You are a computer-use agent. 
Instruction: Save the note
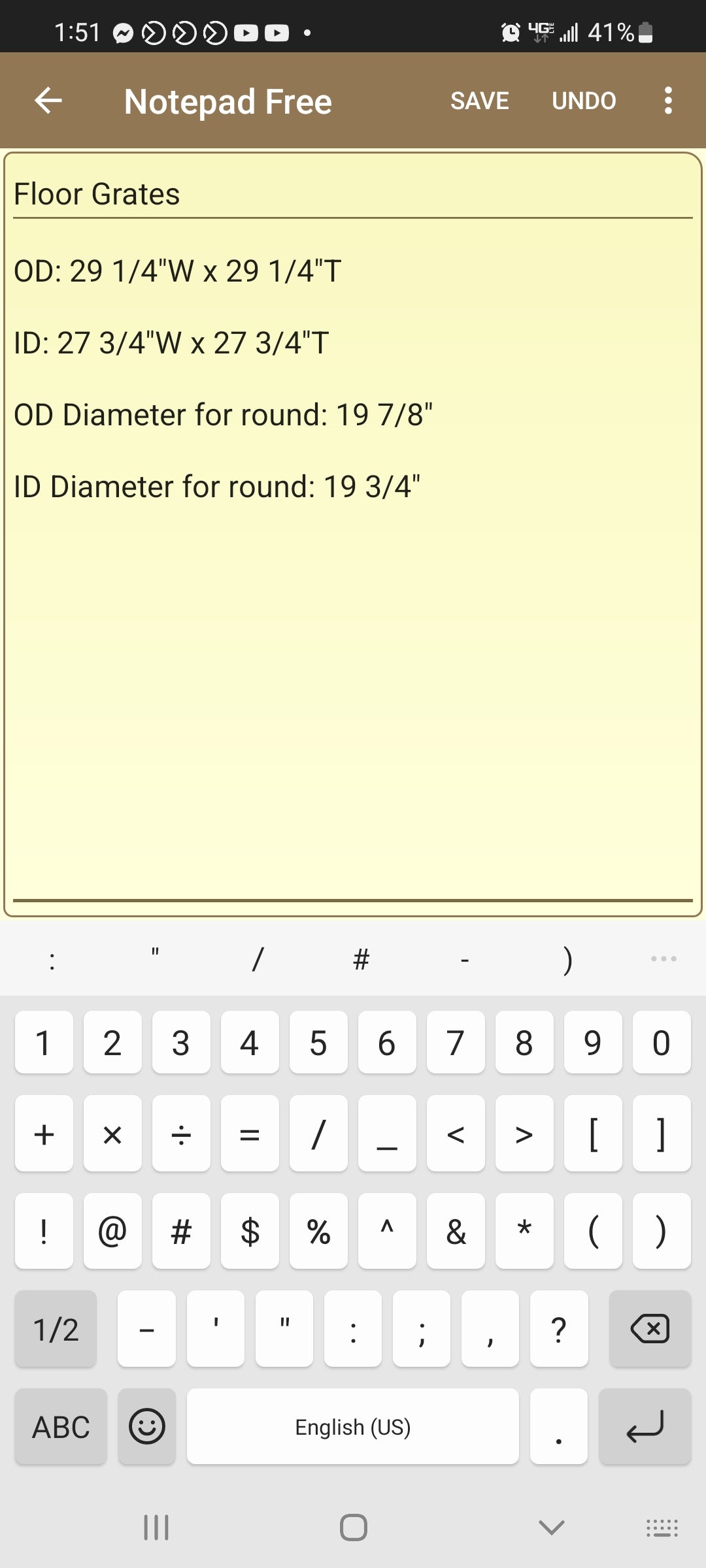479,101
